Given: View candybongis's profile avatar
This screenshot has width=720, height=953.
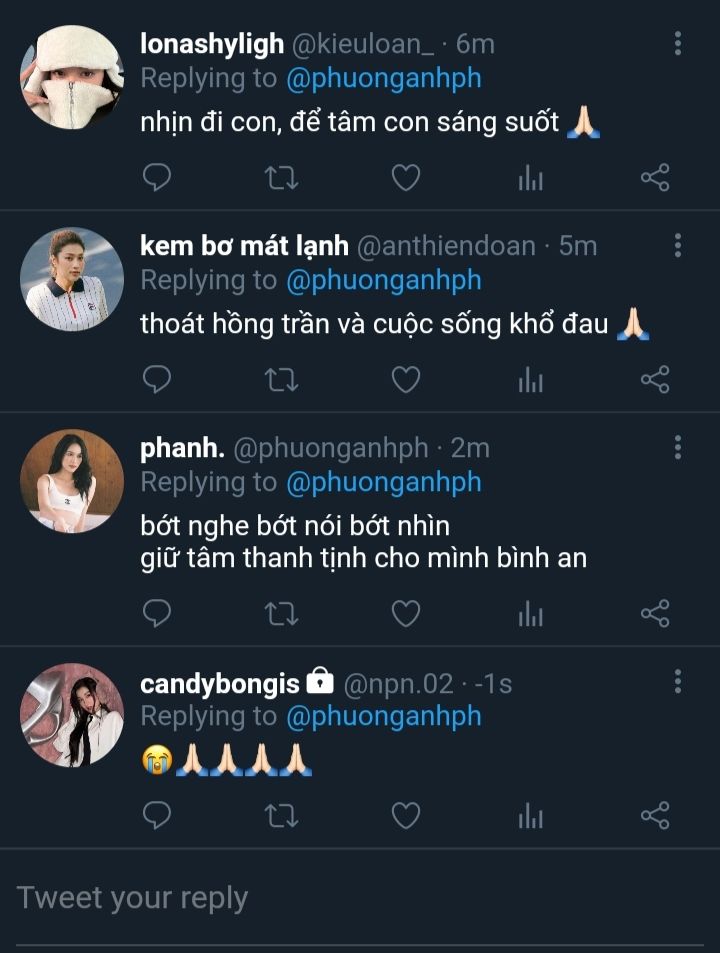Looking at the screenshot, I should pyautogui.click(x=72, y=715).
